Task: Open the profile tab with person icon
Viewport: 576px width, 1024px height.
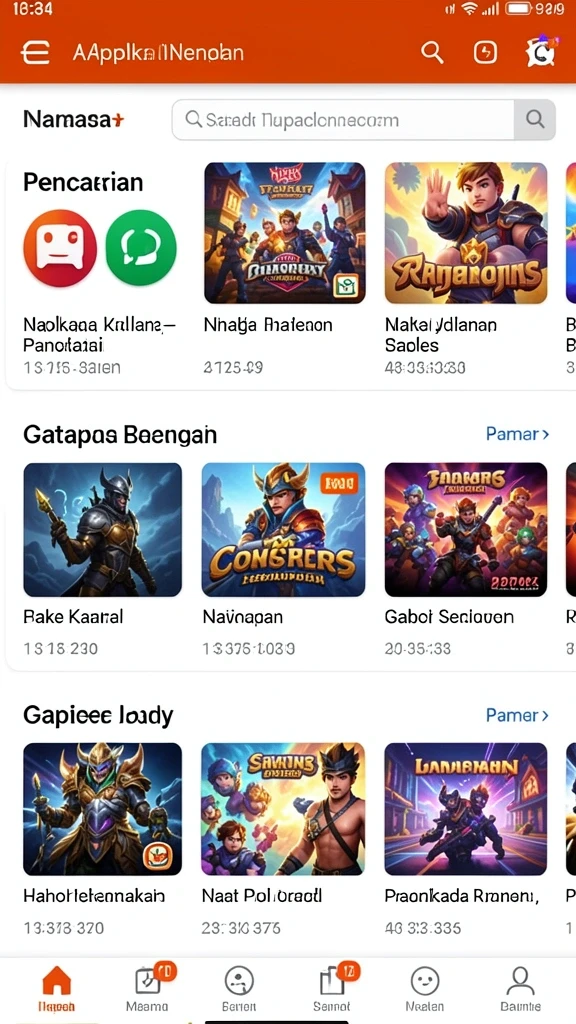Action: tap(520, 988)
